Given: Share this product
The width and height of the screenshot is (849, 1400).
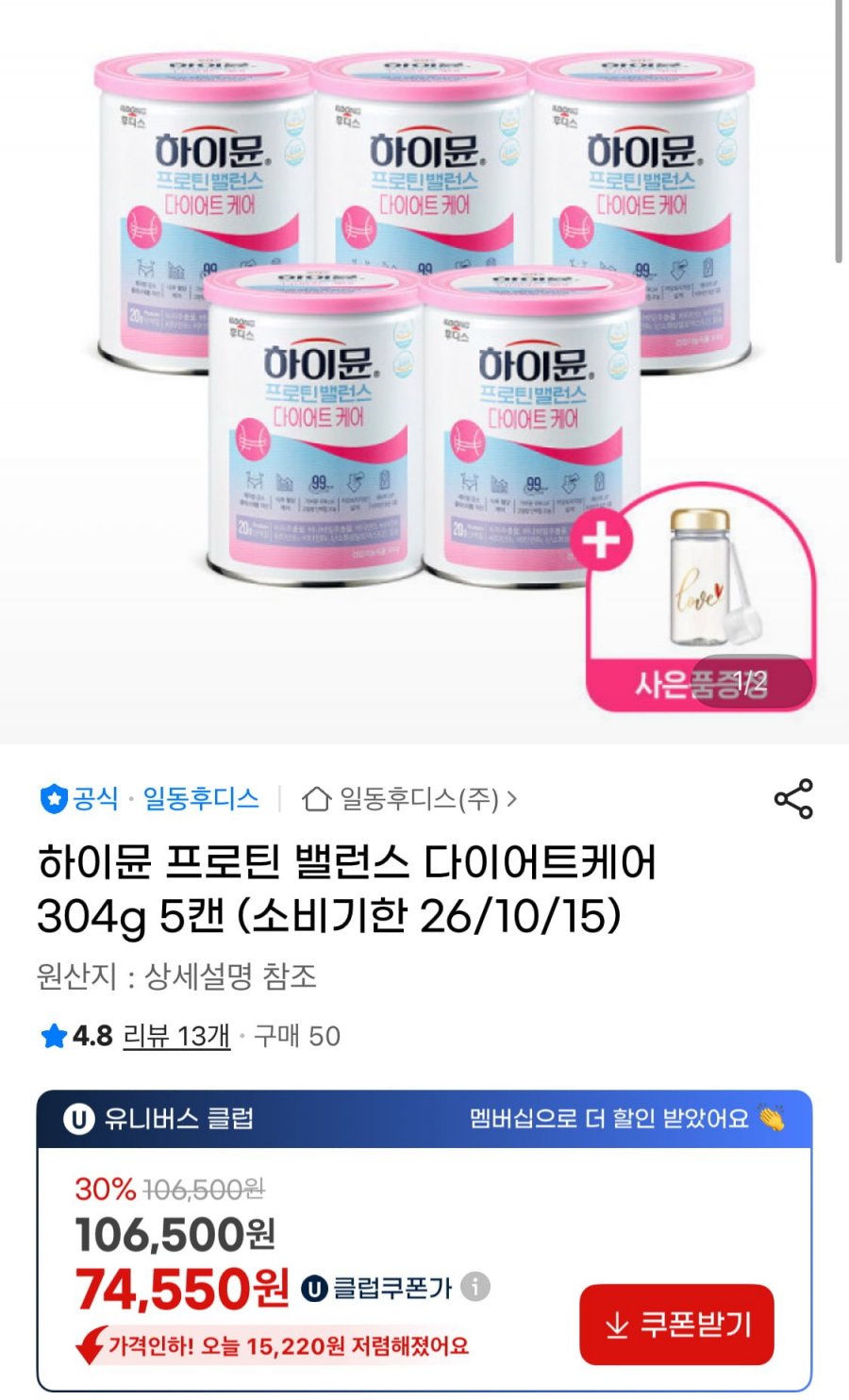Looking at the screenshot, I should tap(792, 799).
